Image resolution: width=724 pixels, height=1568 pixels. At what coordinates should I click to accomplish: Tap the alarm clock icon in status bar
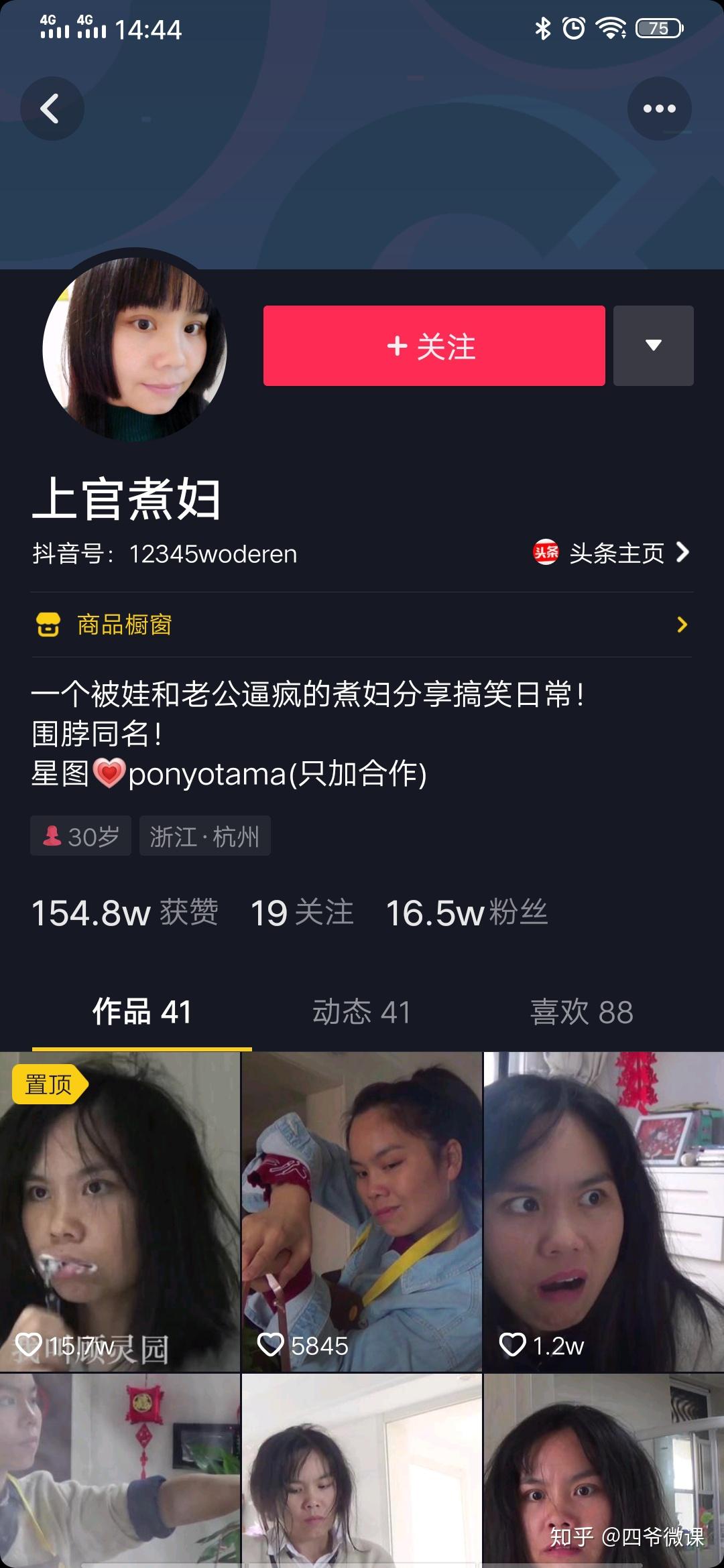(x=575, y=27)
